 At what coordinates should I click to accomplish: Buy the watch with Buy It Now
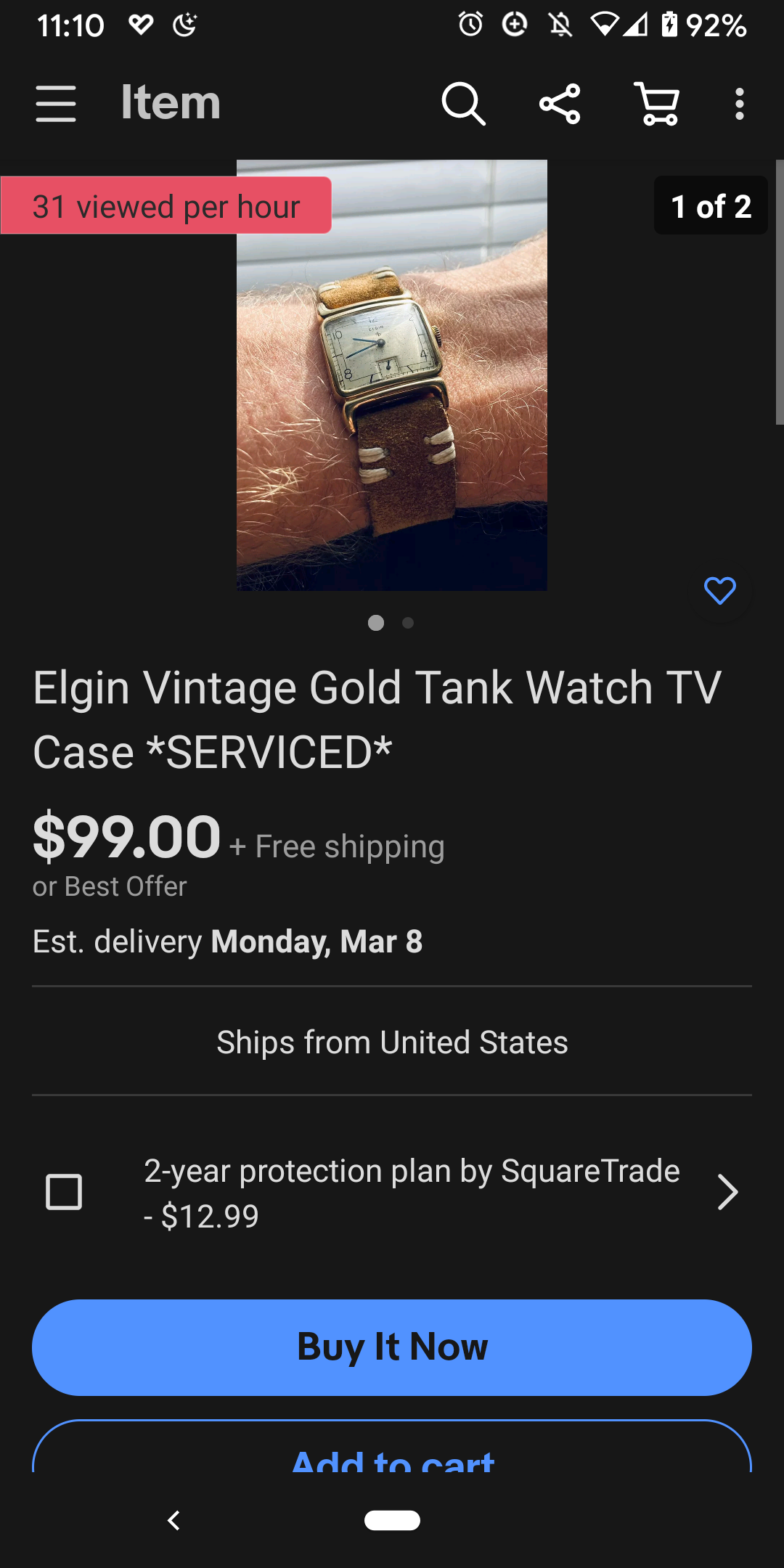[392, 1347]
